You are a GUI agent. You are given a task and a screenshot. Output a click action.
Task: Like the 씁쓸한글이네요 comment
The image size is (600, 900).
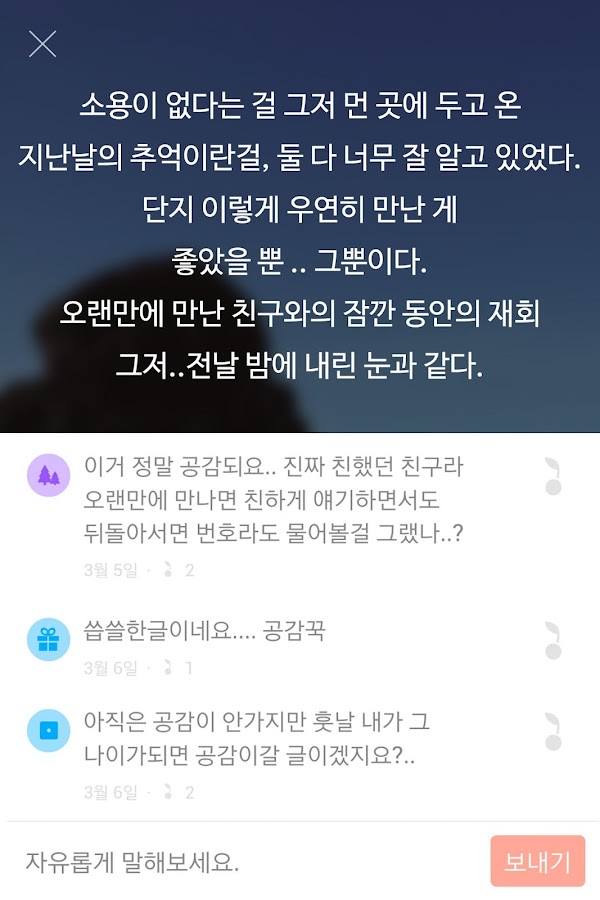552,640
